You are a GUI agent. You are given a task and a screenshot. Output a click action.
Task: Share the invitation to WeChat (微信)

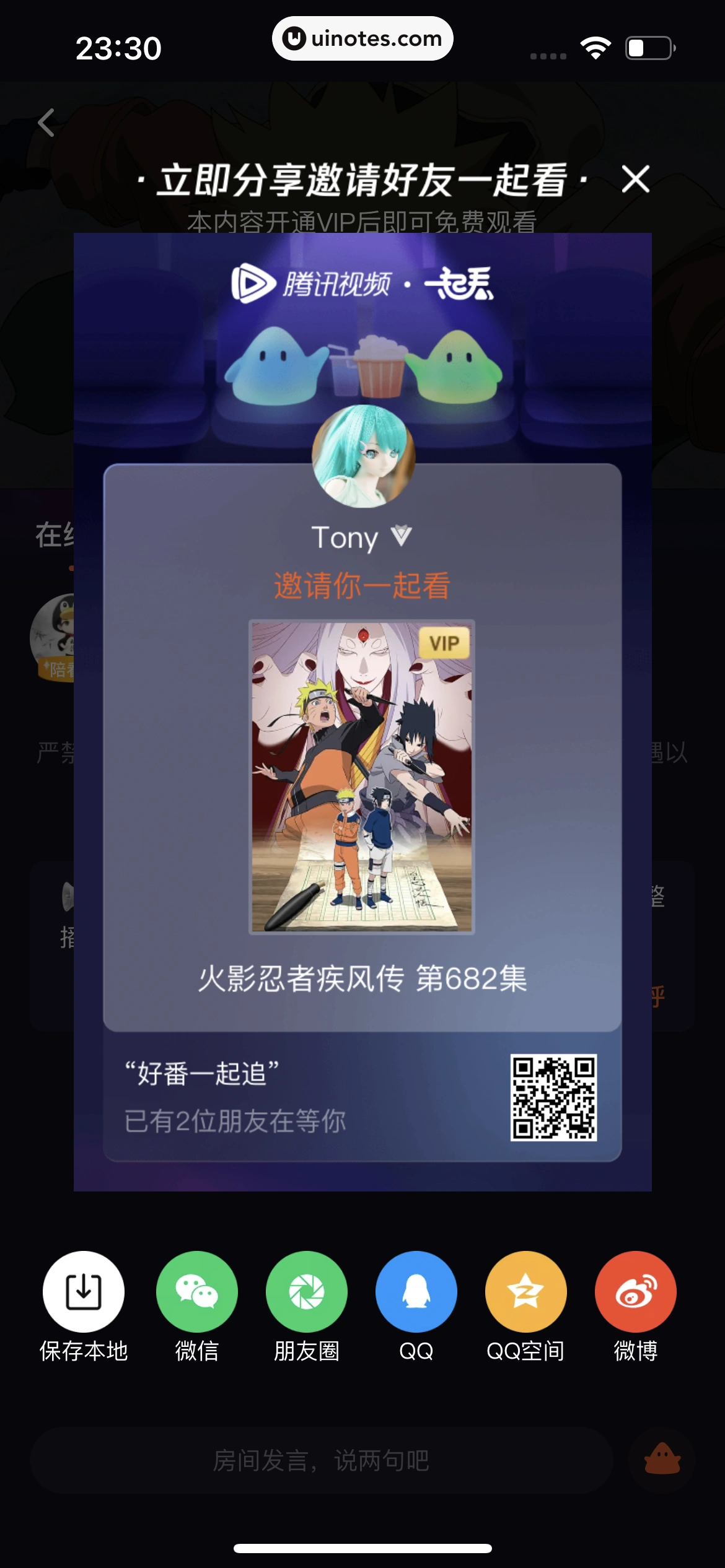[196, 1291]
